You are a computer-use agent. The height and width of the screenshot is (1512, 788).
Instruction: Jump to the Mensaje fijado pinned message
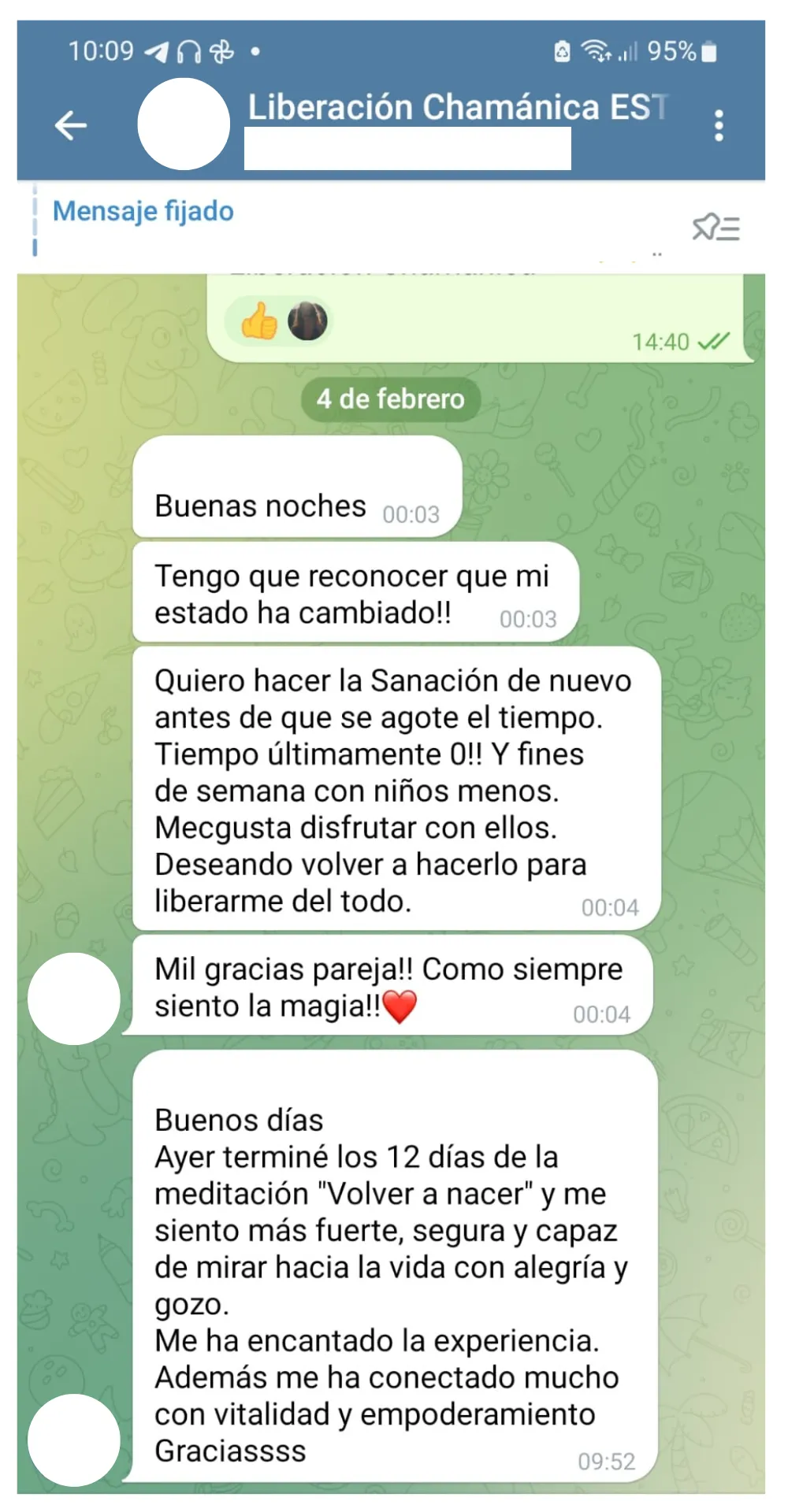[143, 211]
